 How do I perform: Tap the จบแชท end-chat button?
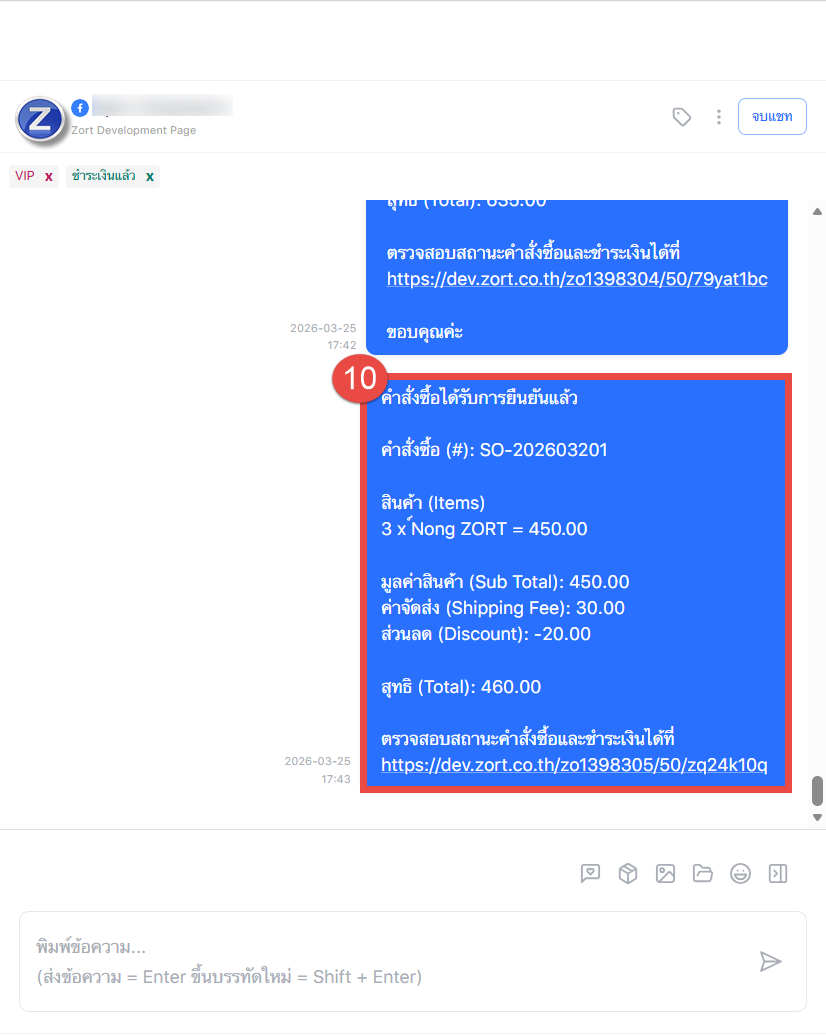point(772,117)
